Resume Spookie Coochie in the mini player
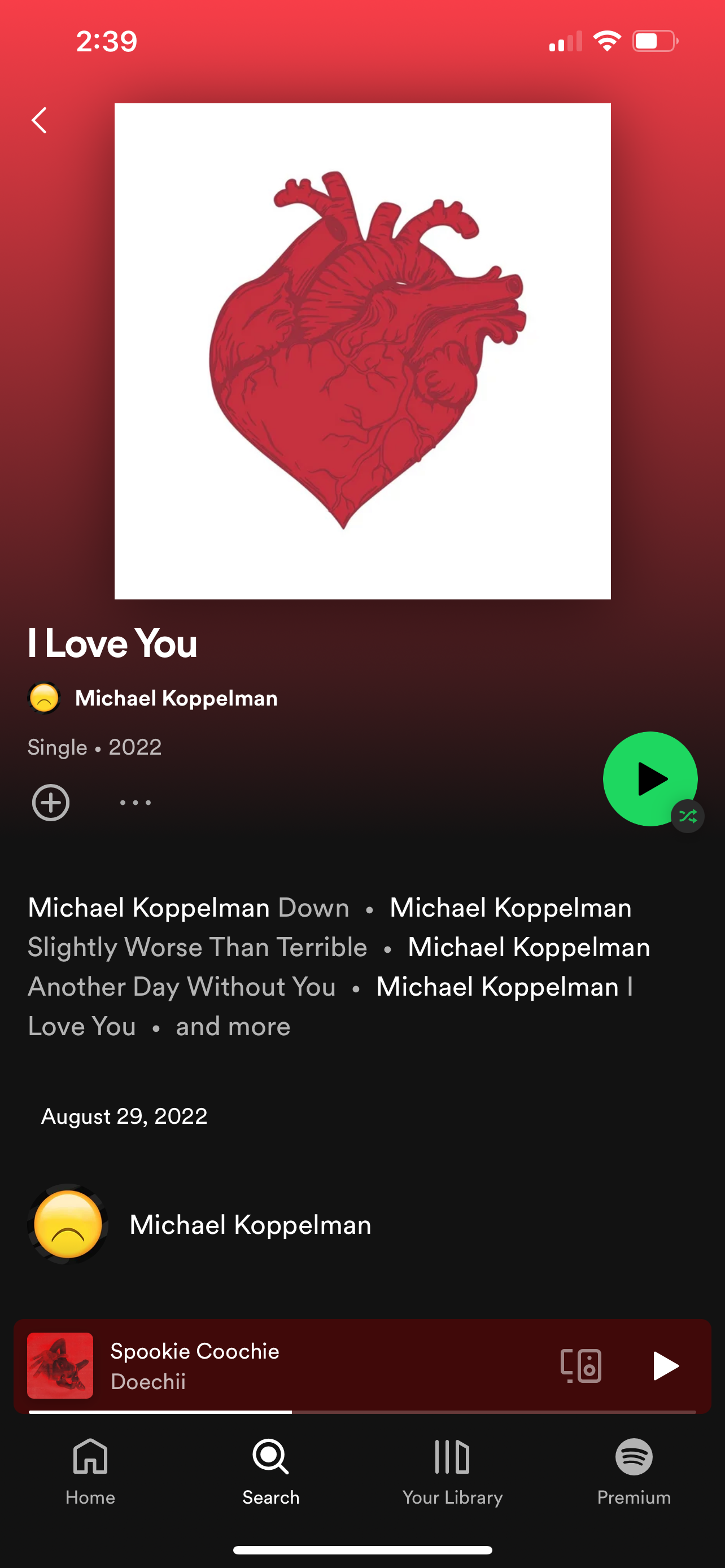The width and height of the screenshot is (725, 1568). 665,1365
